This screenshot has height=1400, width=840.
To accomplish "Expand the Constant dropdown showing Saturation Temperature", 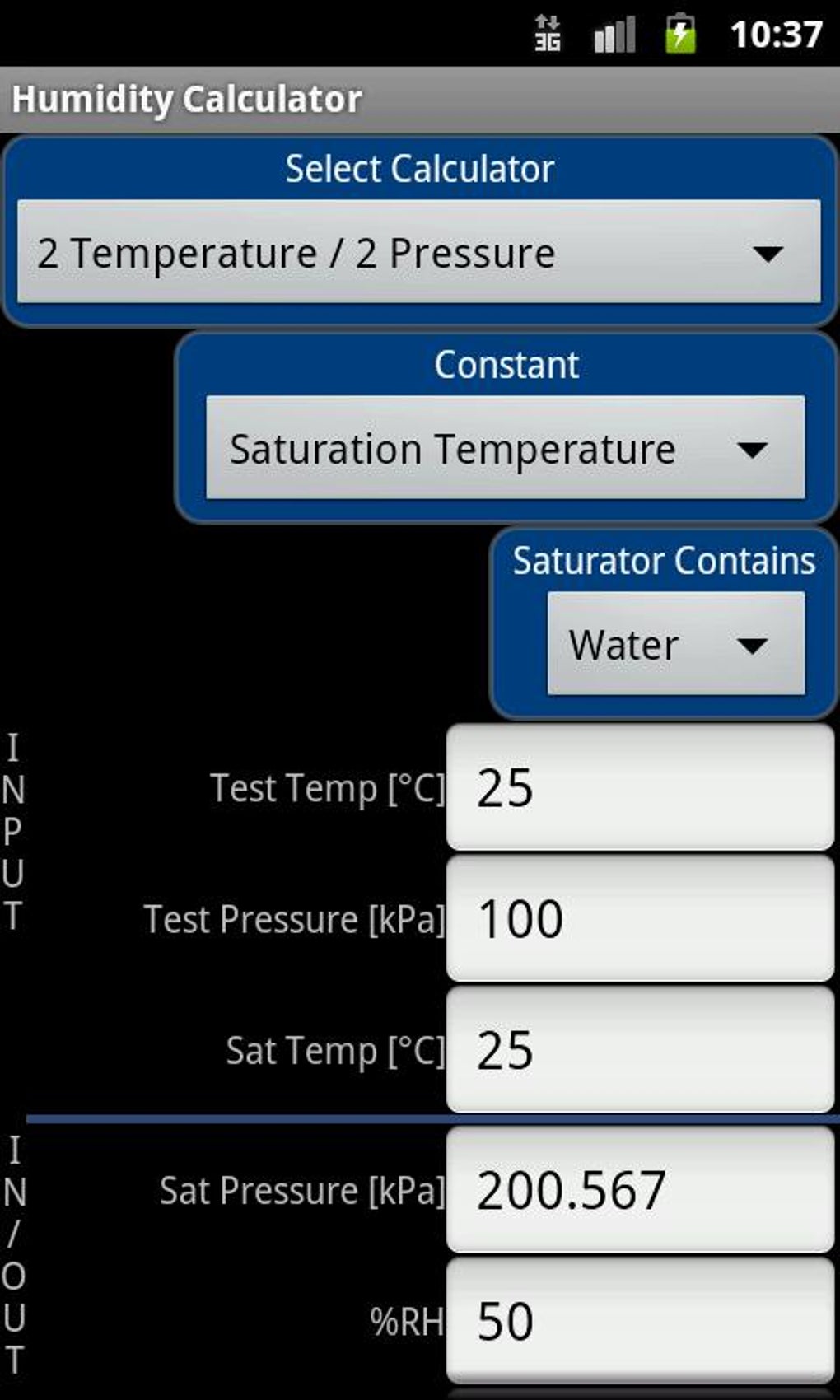I will click(x=505, y=448).
